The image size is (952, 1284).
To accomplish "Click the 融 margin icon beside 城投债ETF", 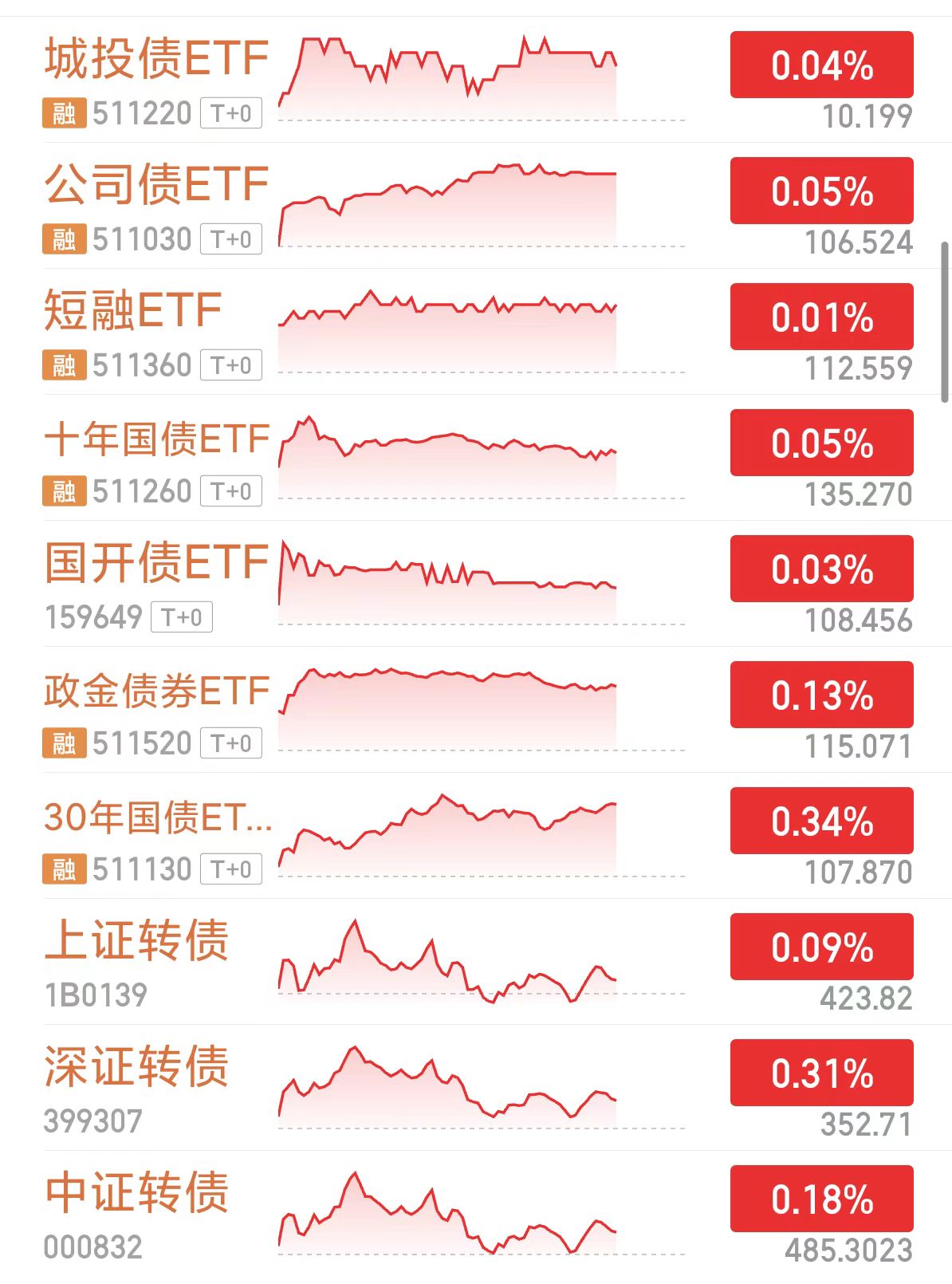I will click(65, 114).
